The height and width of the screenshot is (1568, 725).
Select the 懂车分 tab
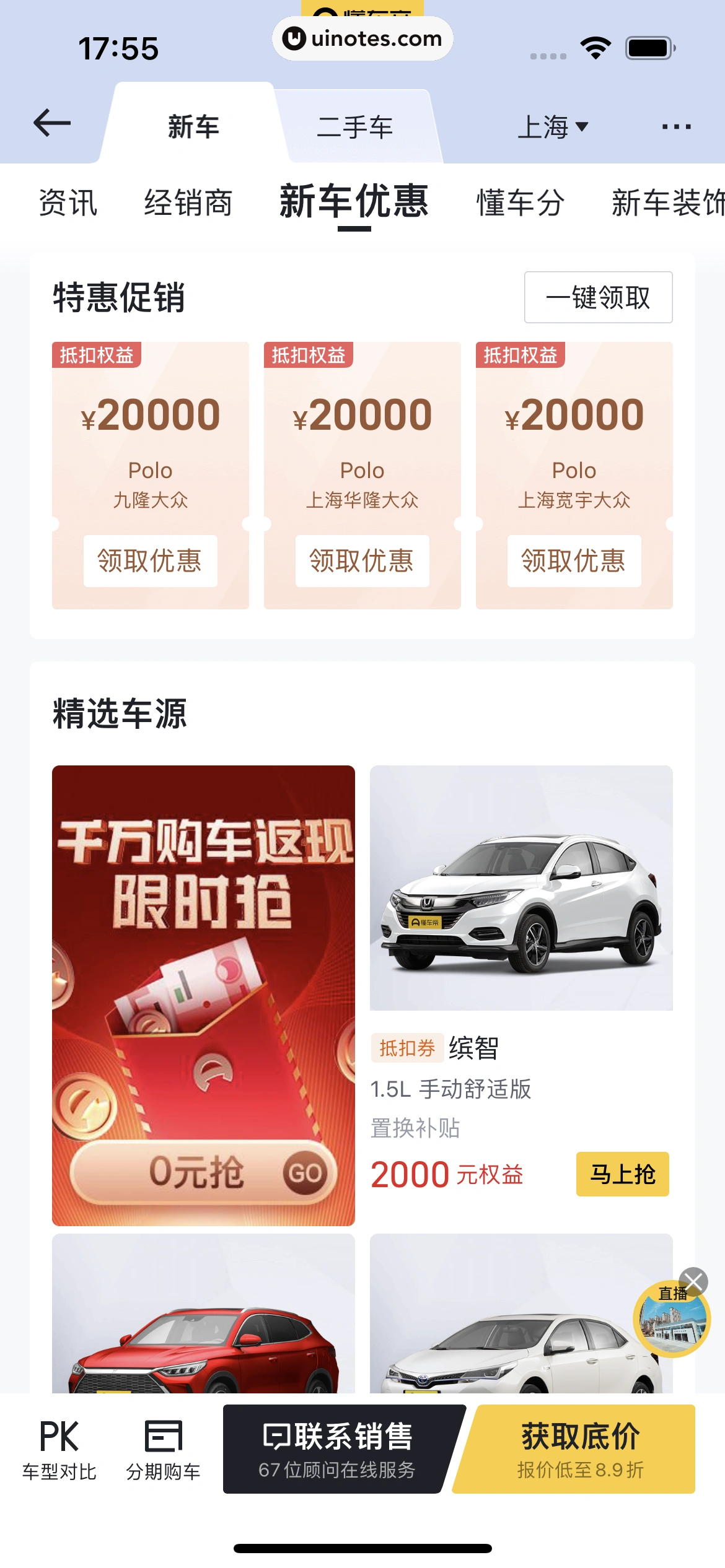[521, 203]
